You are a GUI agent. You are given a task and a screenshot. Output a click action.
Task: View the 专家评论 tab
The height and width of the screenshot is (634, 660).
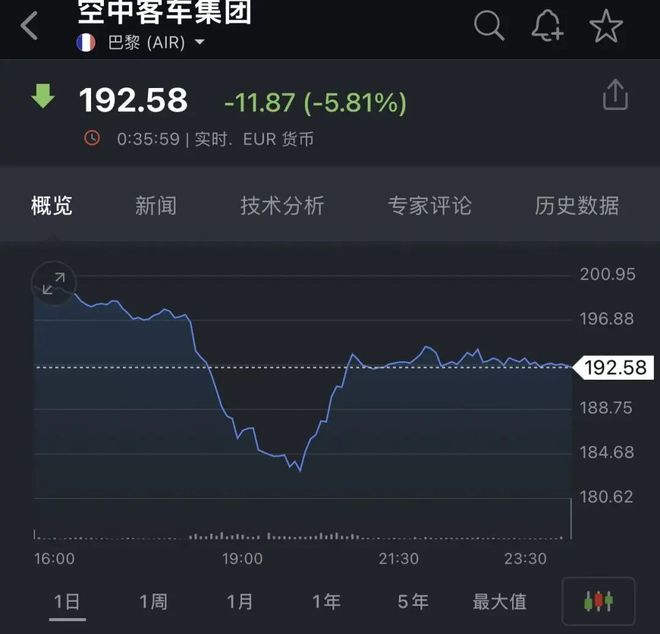pyautogui.click(x=429, y=206)
